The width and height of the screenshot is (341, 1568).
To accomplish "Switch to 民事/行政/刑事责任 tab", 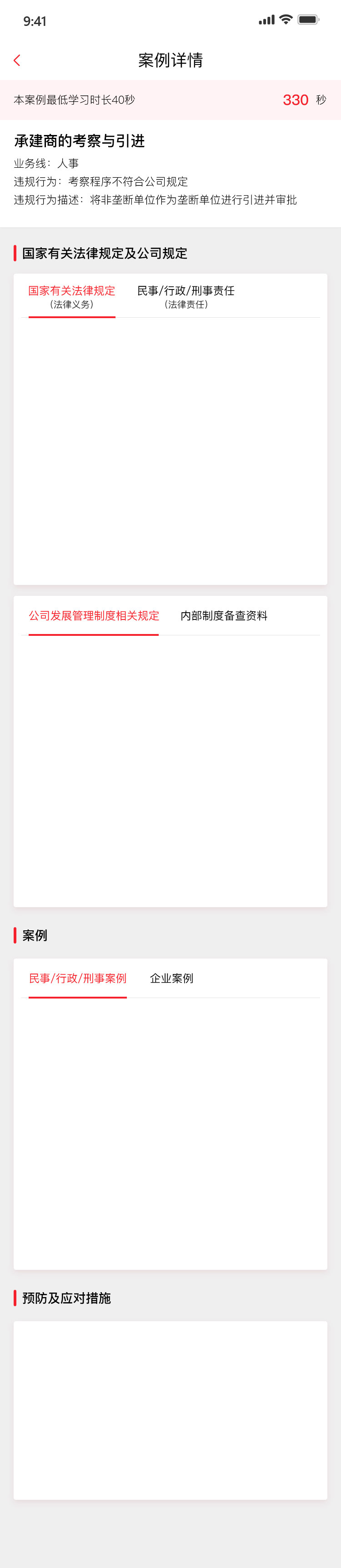I will pyautogui.click(x=186, y=296).
